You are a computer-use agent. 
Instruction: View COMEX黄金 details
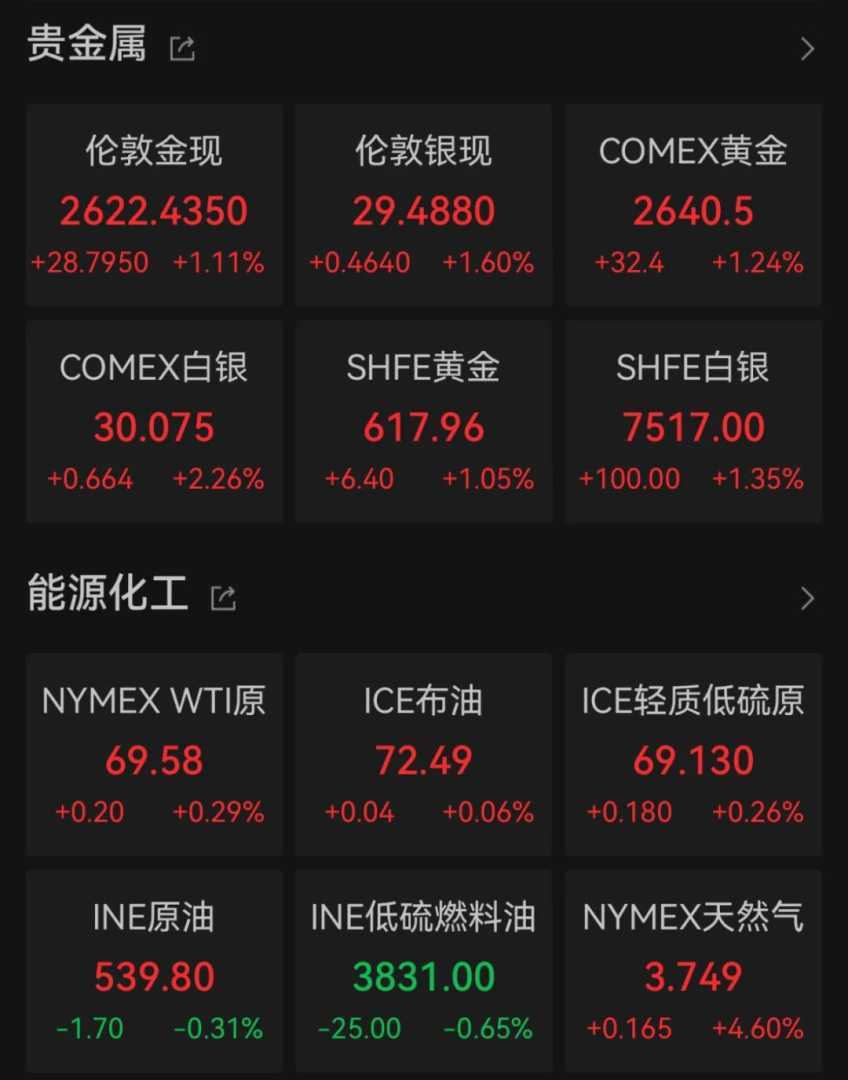click(693, 205)
